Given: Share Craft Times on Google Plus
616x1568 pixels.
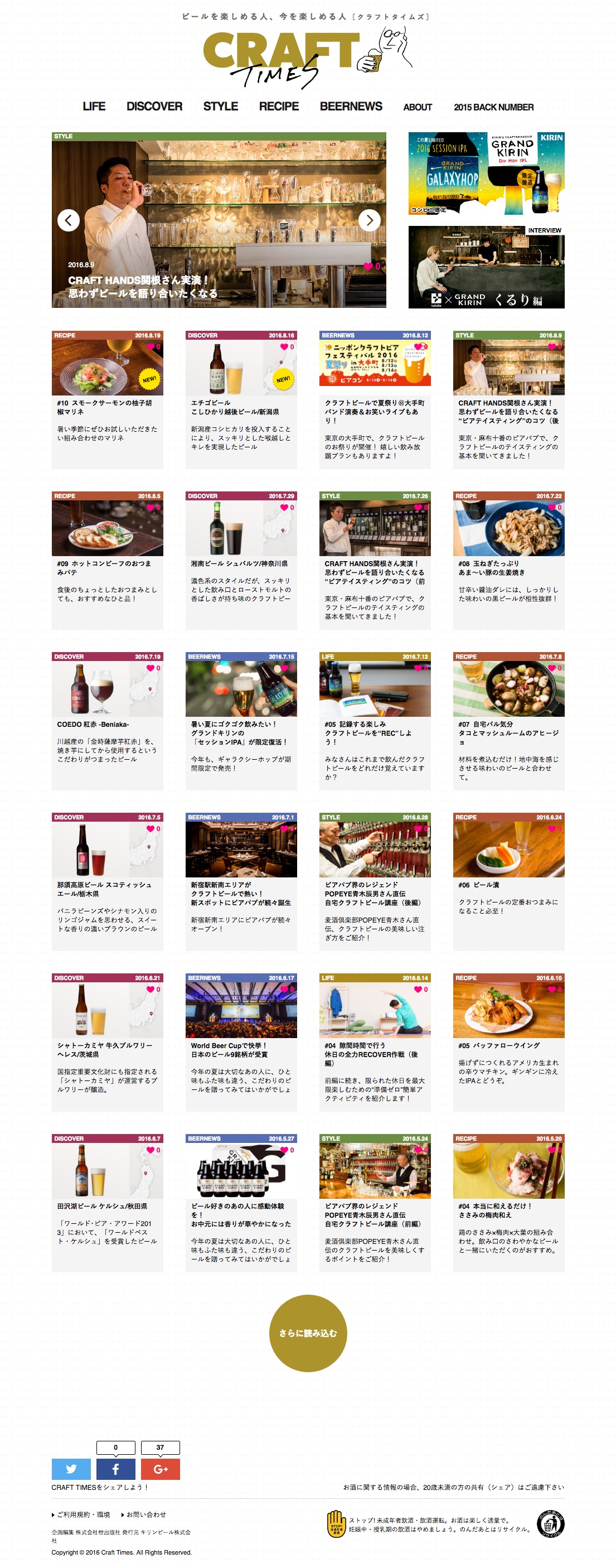Looking at the screenshot, I should point(160,1469).
